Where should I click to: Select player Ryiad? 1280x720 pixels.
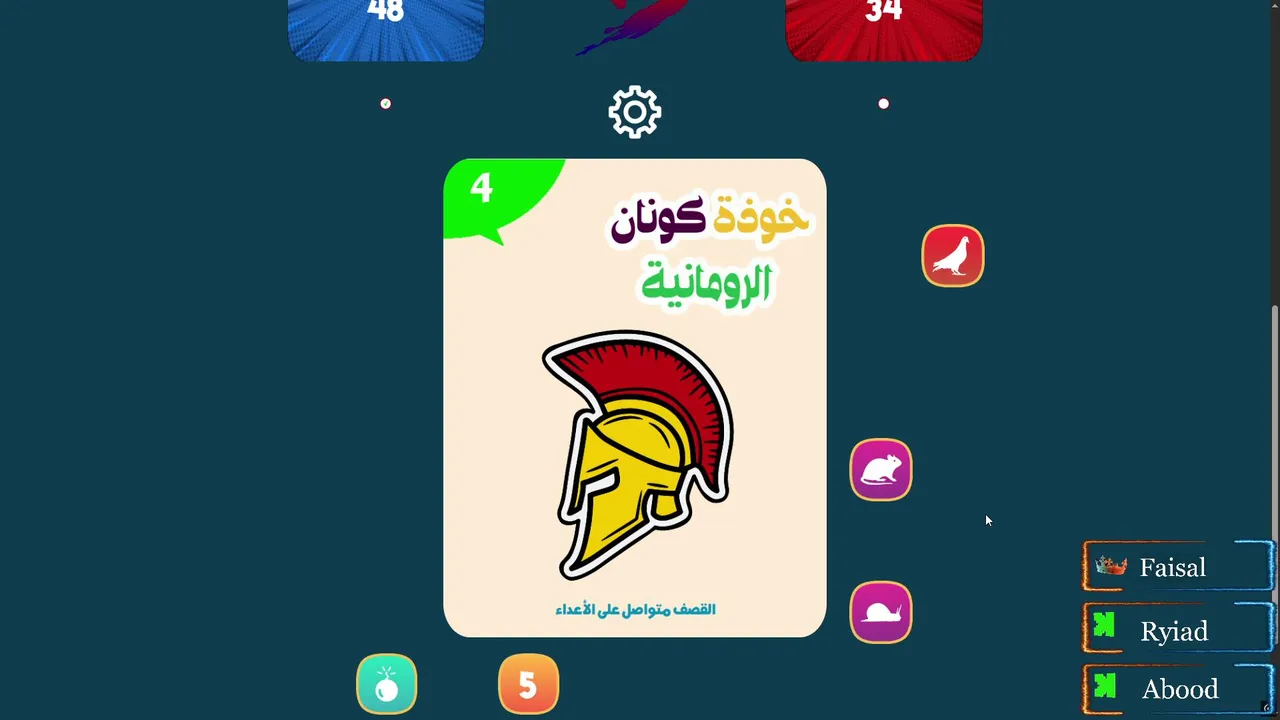pyautogui.click(x=1177, y=631)
